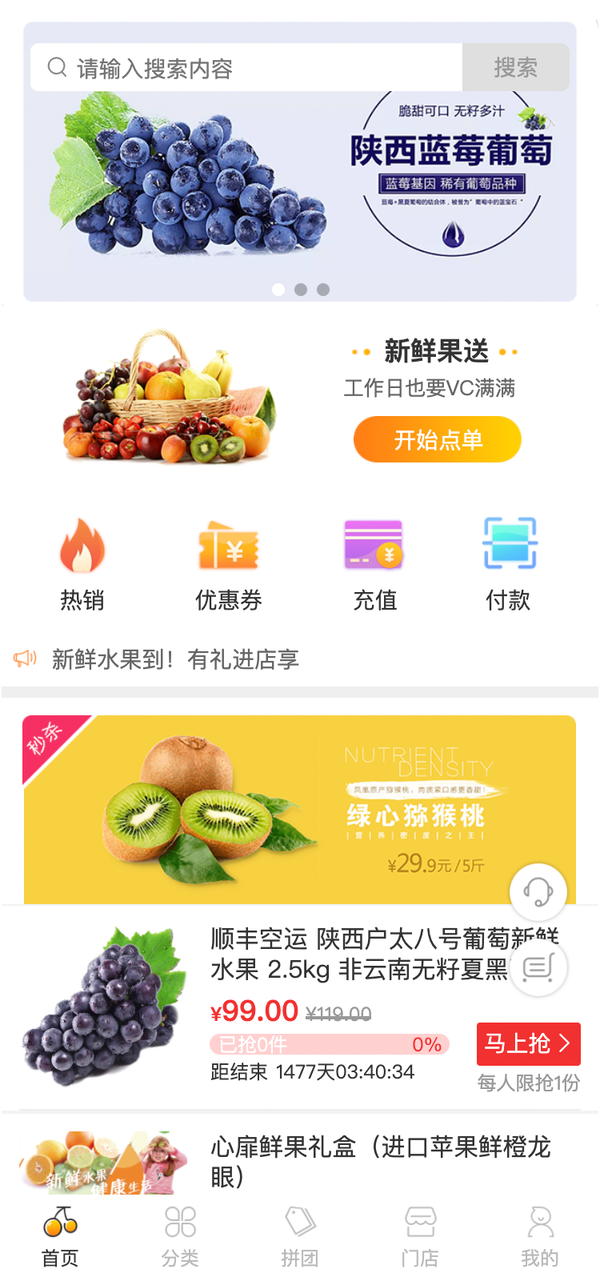Viewport: 600px width, 1273px height.
Task: Open the customer service headset icon
Action: point(538,892)
